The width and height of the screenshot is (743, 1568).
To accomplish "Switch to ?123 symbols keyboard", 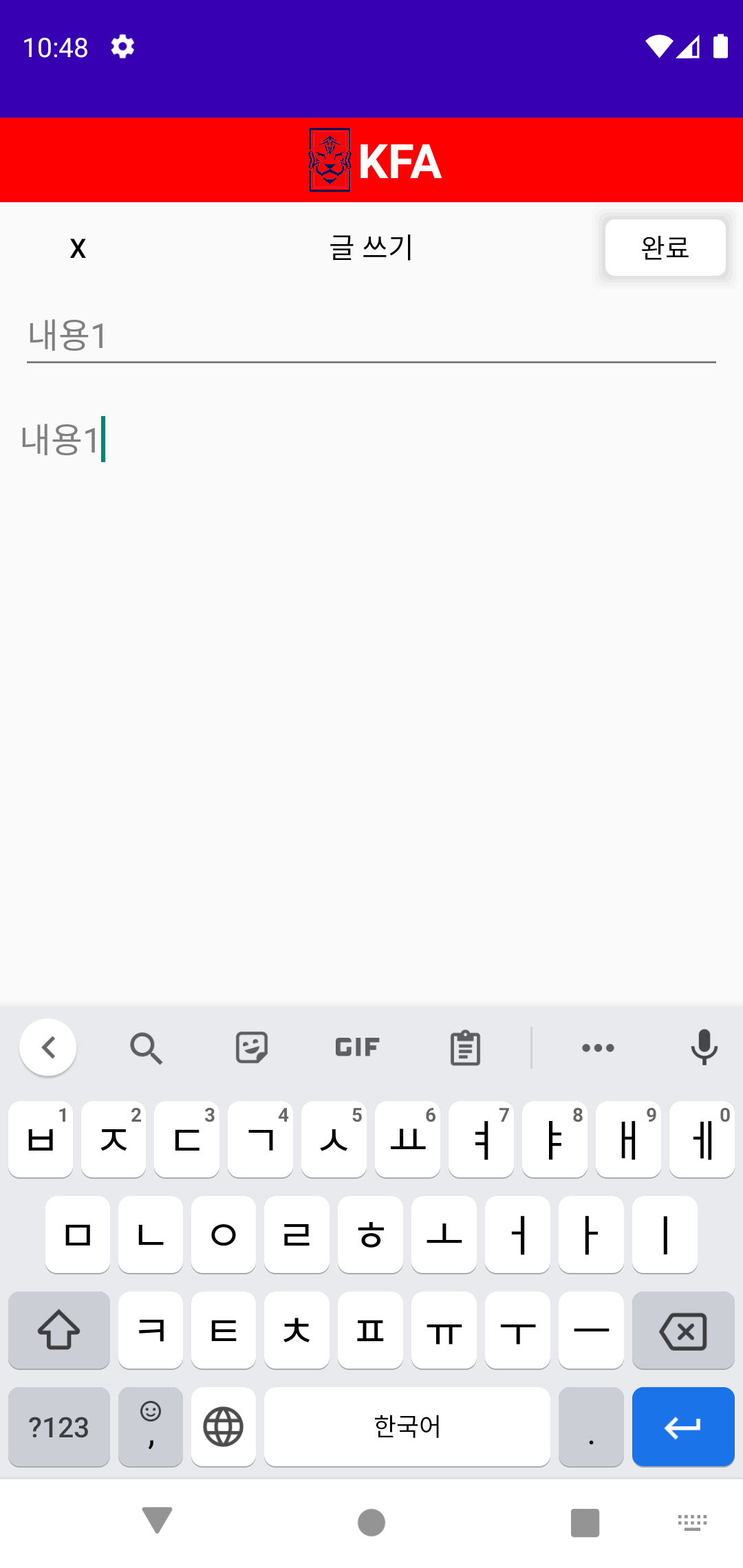I will (x=59, y=1427).
